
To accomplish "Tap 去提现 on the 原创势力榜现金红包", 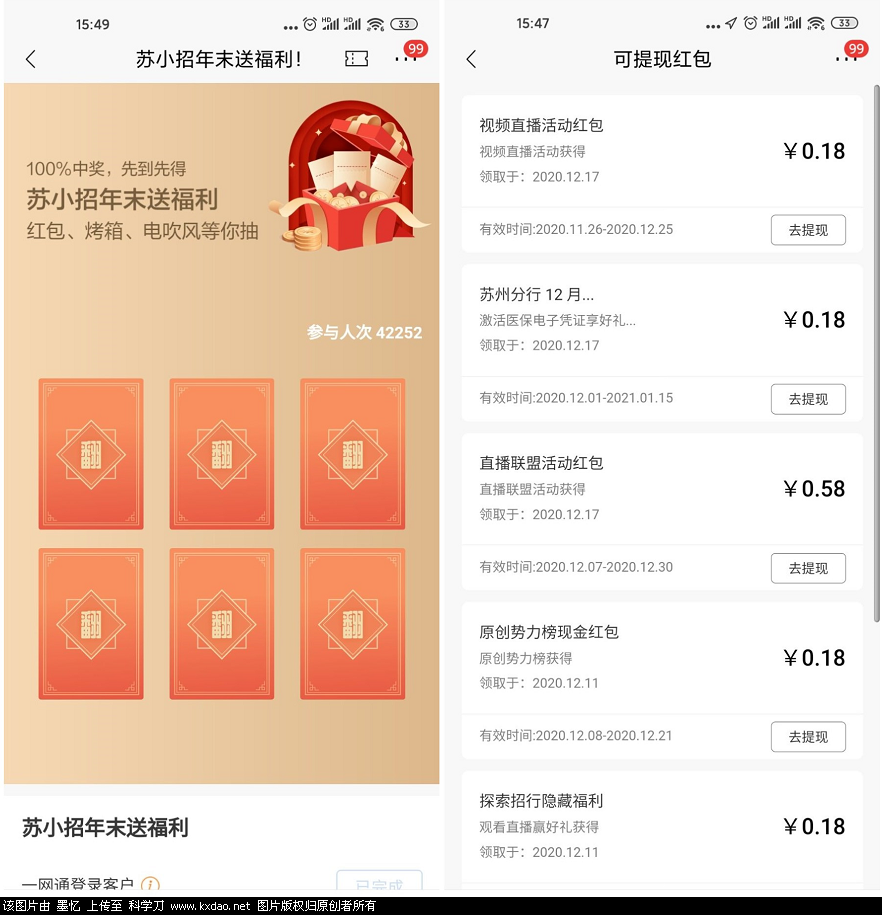I will (807, 737).
